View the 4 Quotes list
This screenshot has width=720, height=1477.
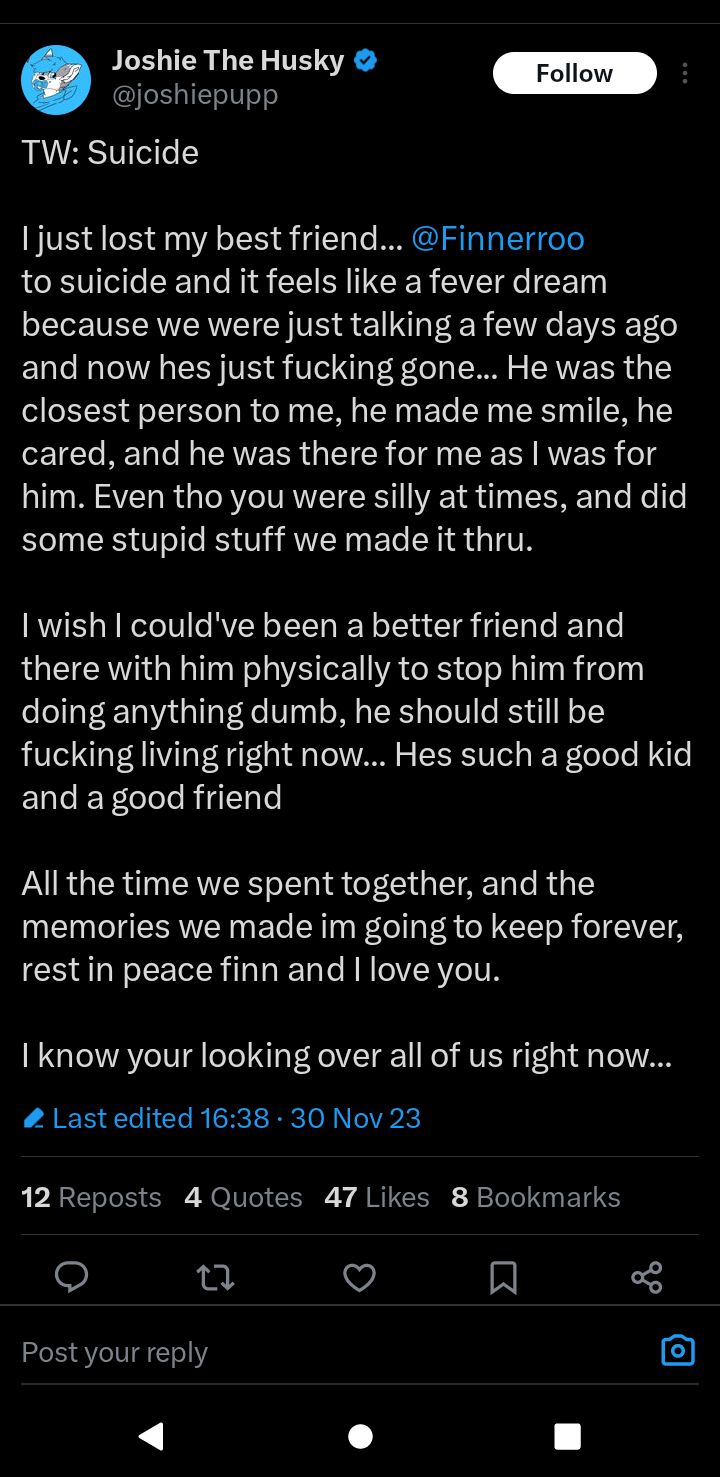pyautogui.click(x=243, y=1197)
